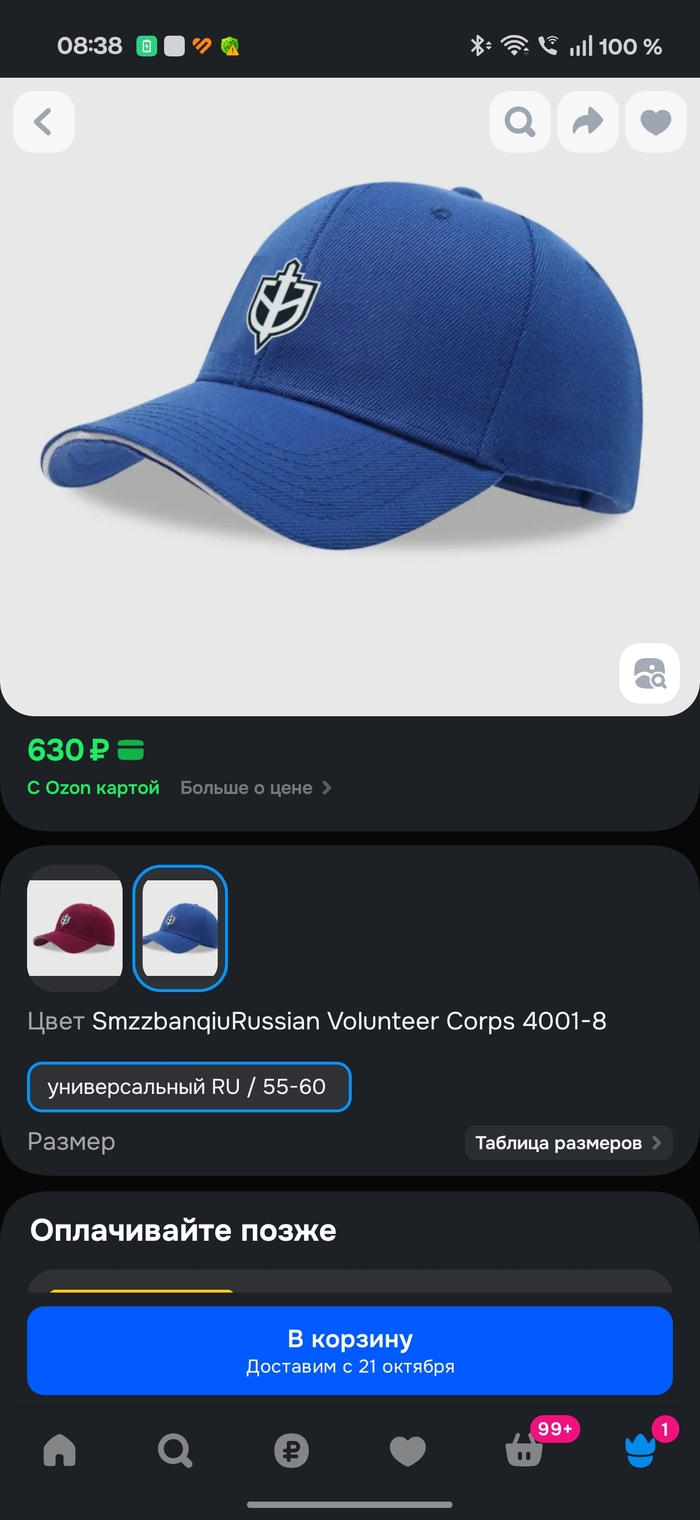700x1520 pixels.
Task: Open Больше о цене details
Action: pyautogui.click(x=256, y=788)
